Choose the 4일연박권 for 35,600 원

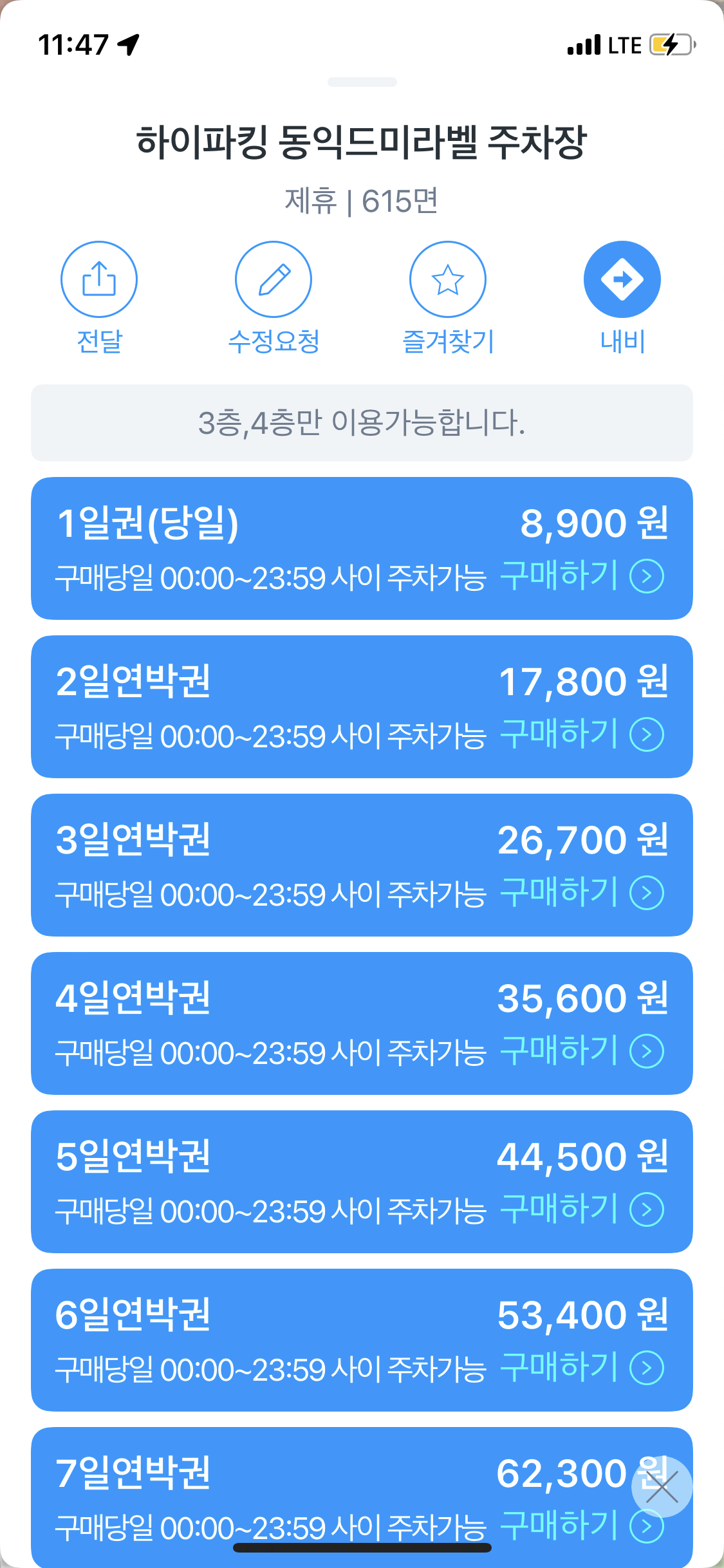pos(362,1023)
